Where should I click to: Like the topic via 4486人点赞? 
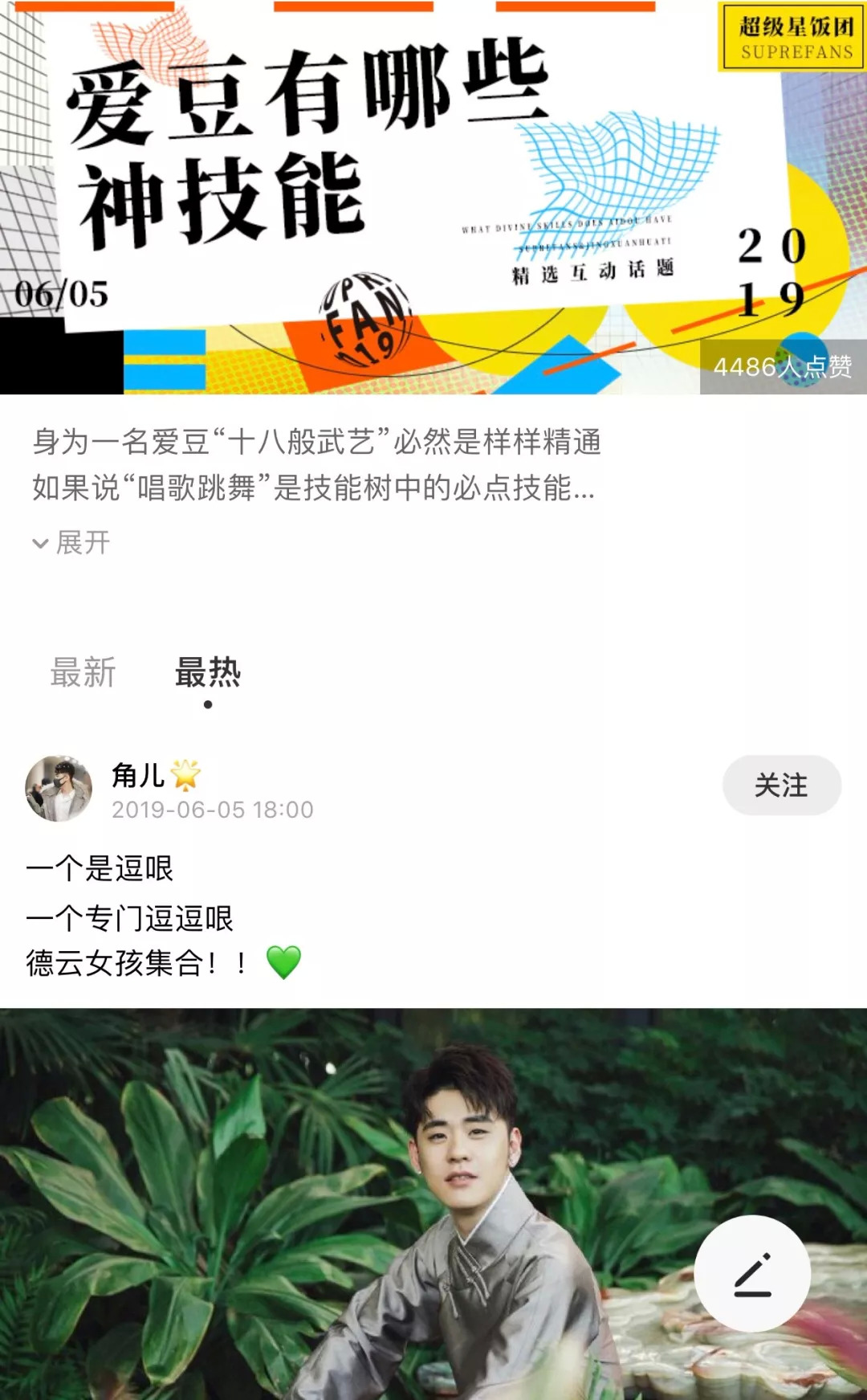(x=783, y=367)
